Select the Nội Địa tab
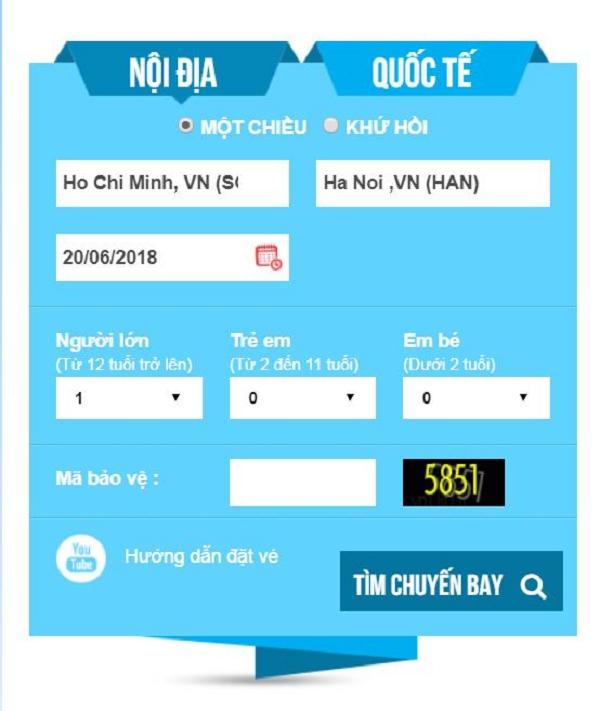 (172, 74)
